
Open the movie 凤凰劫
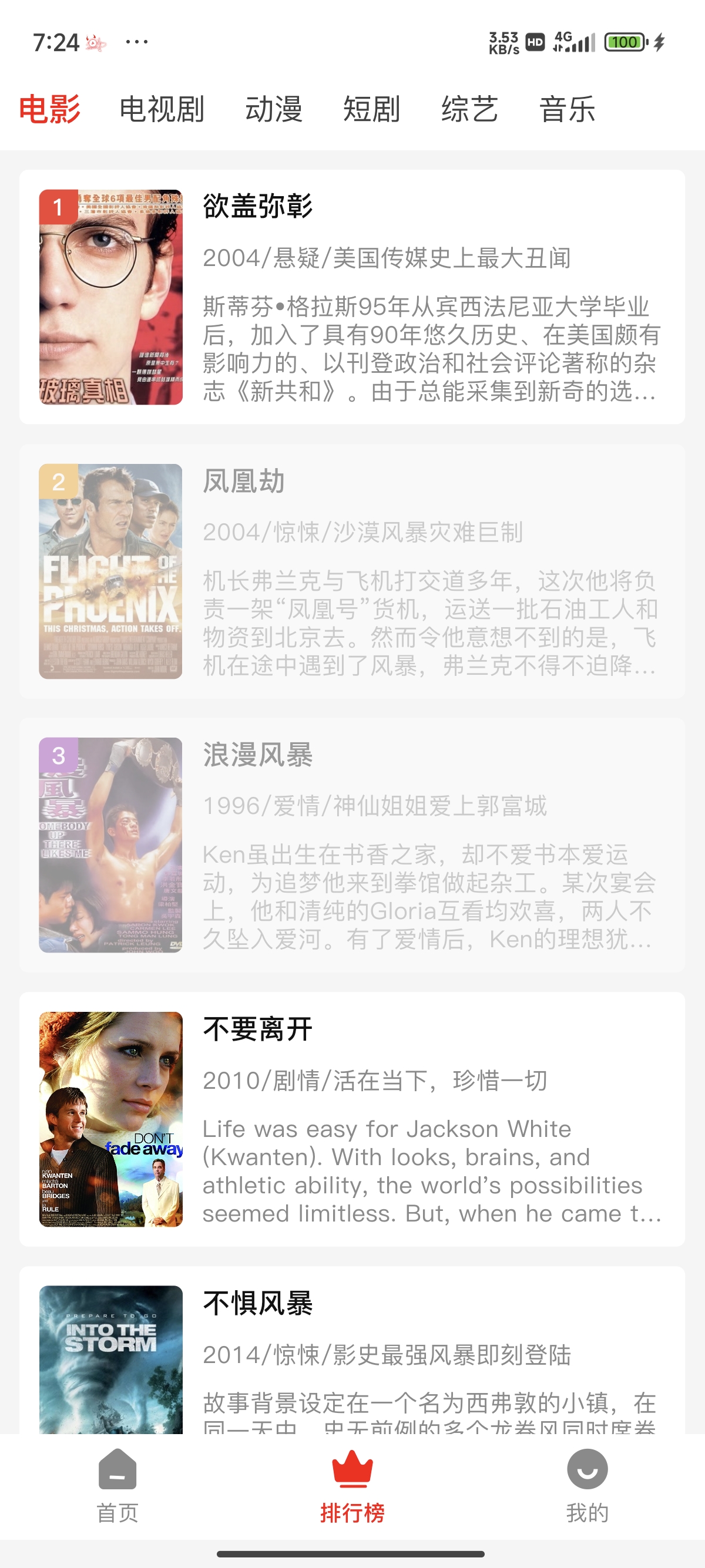coord(352,571)
